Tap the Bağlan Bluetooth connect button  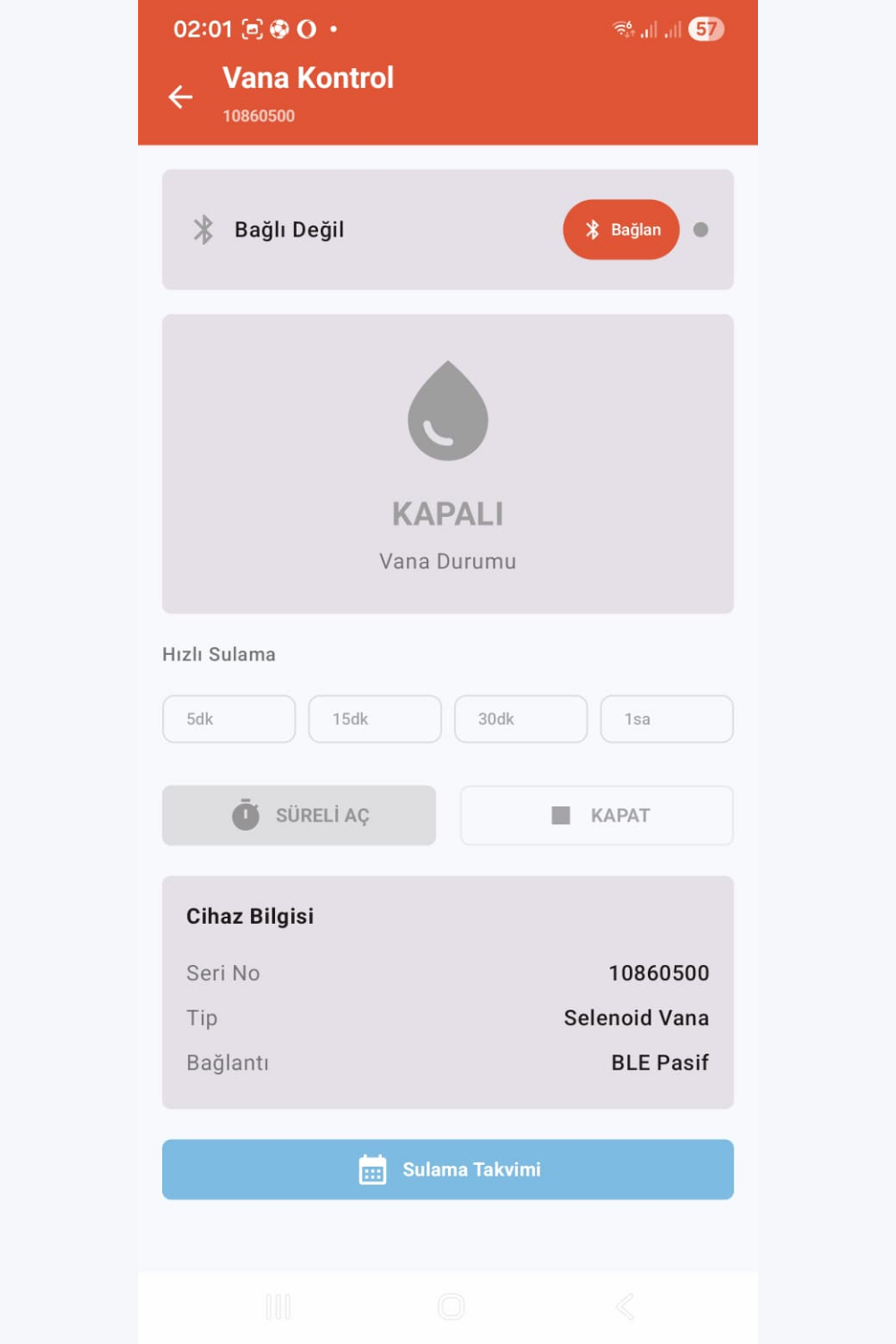click(x=621, y=229)
